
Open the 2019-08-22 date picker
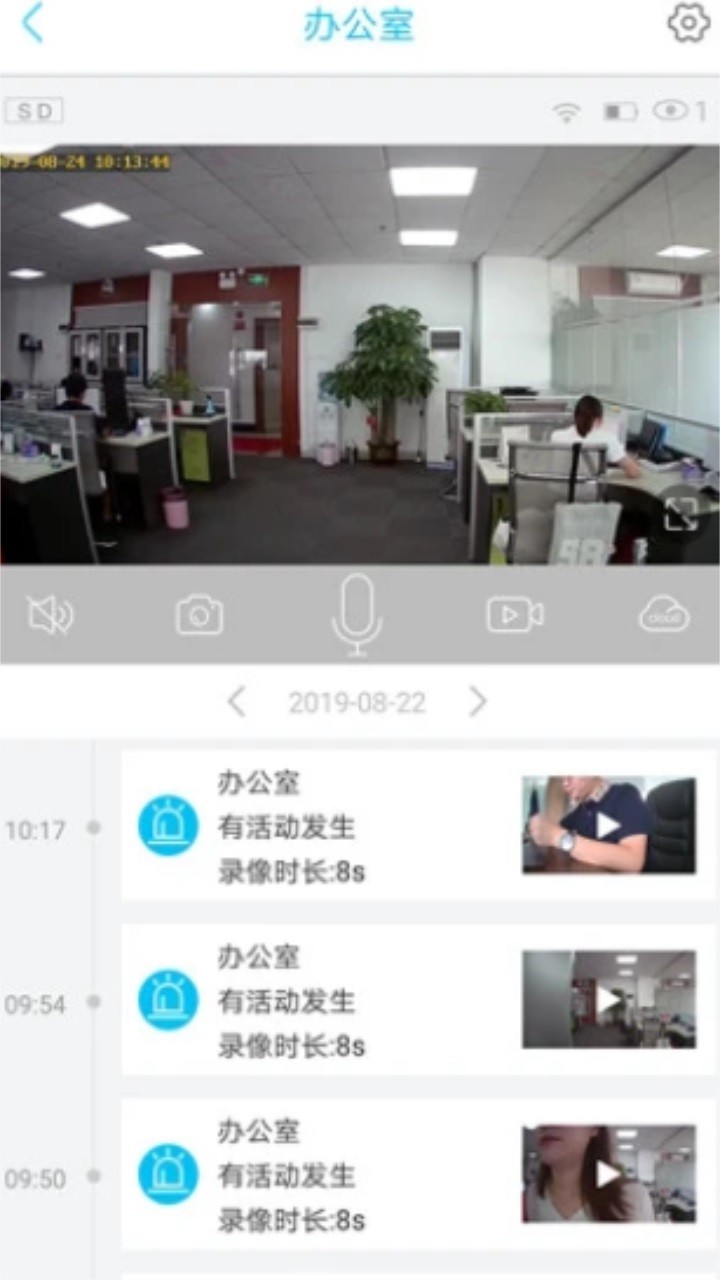coord(357,703)
